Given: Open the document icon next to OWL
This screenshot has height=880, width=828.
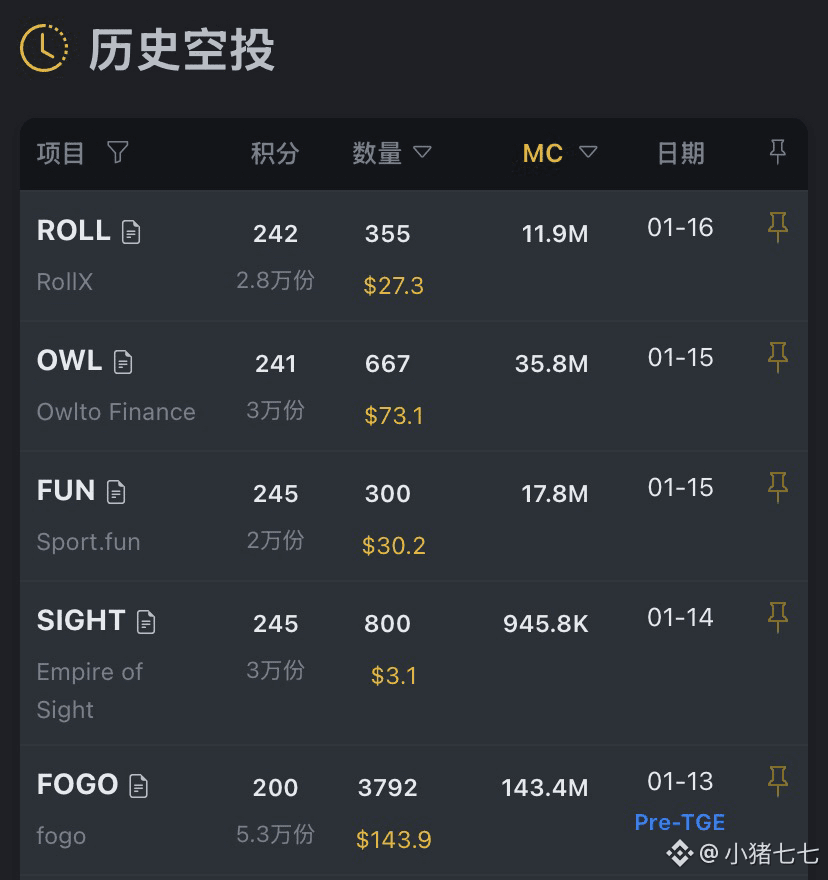Looking at the screenshot, I should pyautogui.click(x=123, y=361).
